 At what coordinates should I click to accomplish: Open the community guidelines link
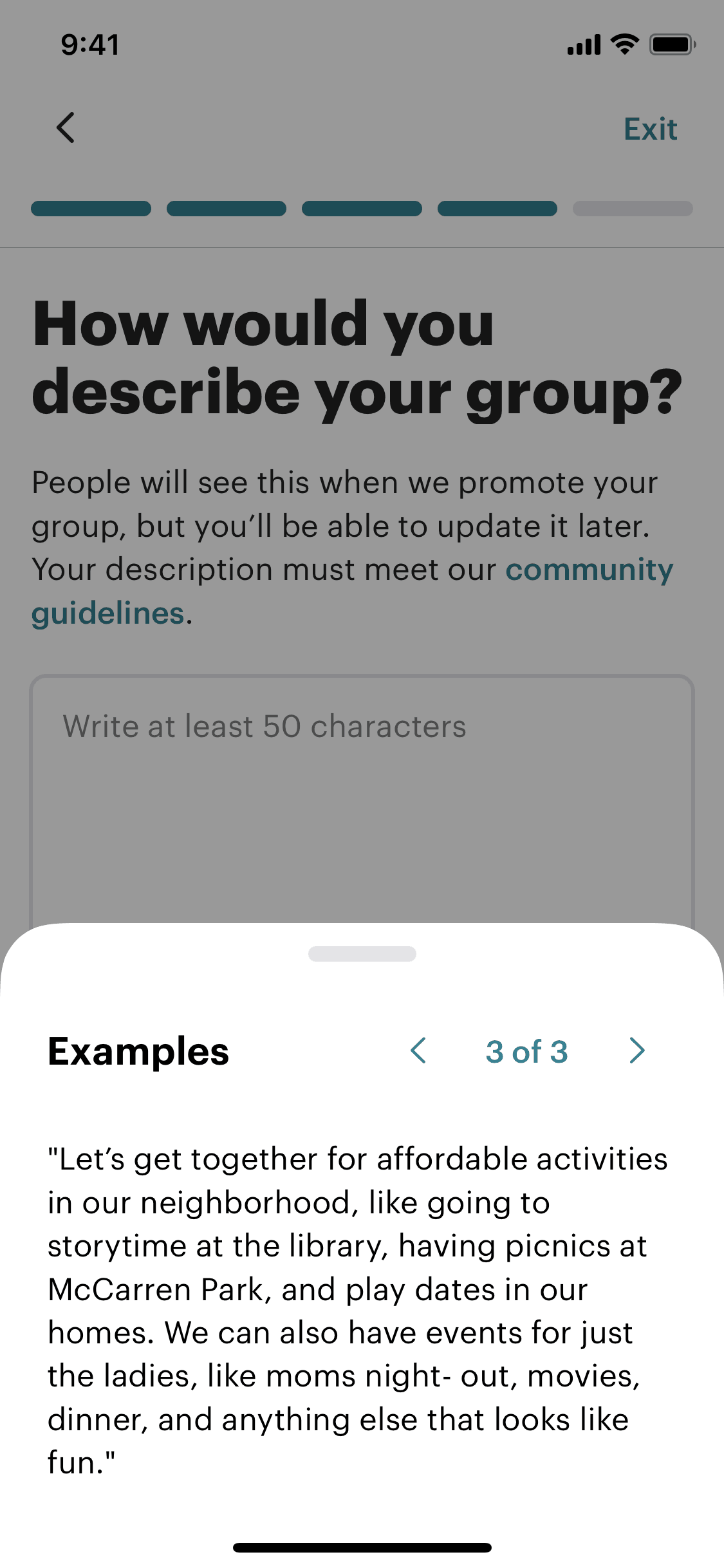[588, 571]
